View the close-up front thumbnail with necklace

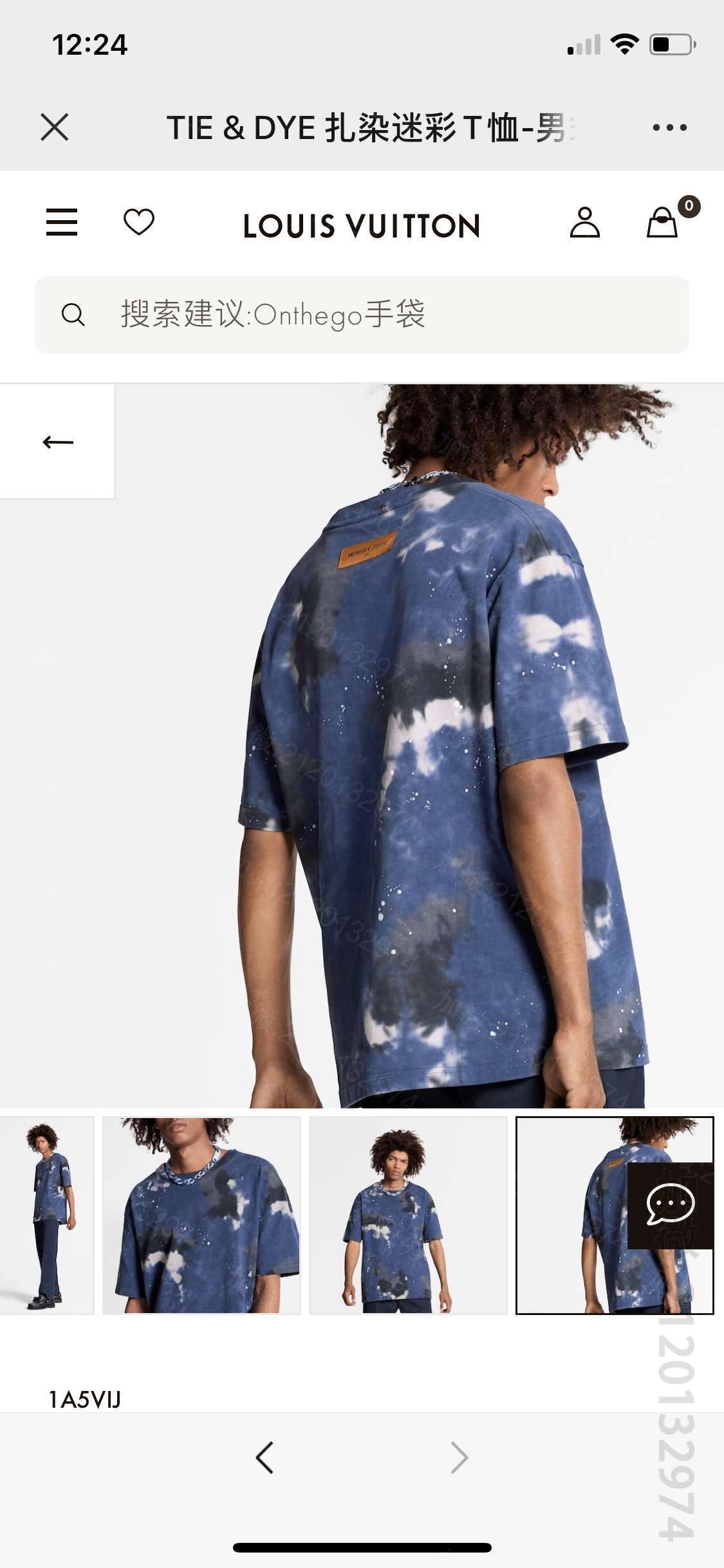click(201, 1215)
